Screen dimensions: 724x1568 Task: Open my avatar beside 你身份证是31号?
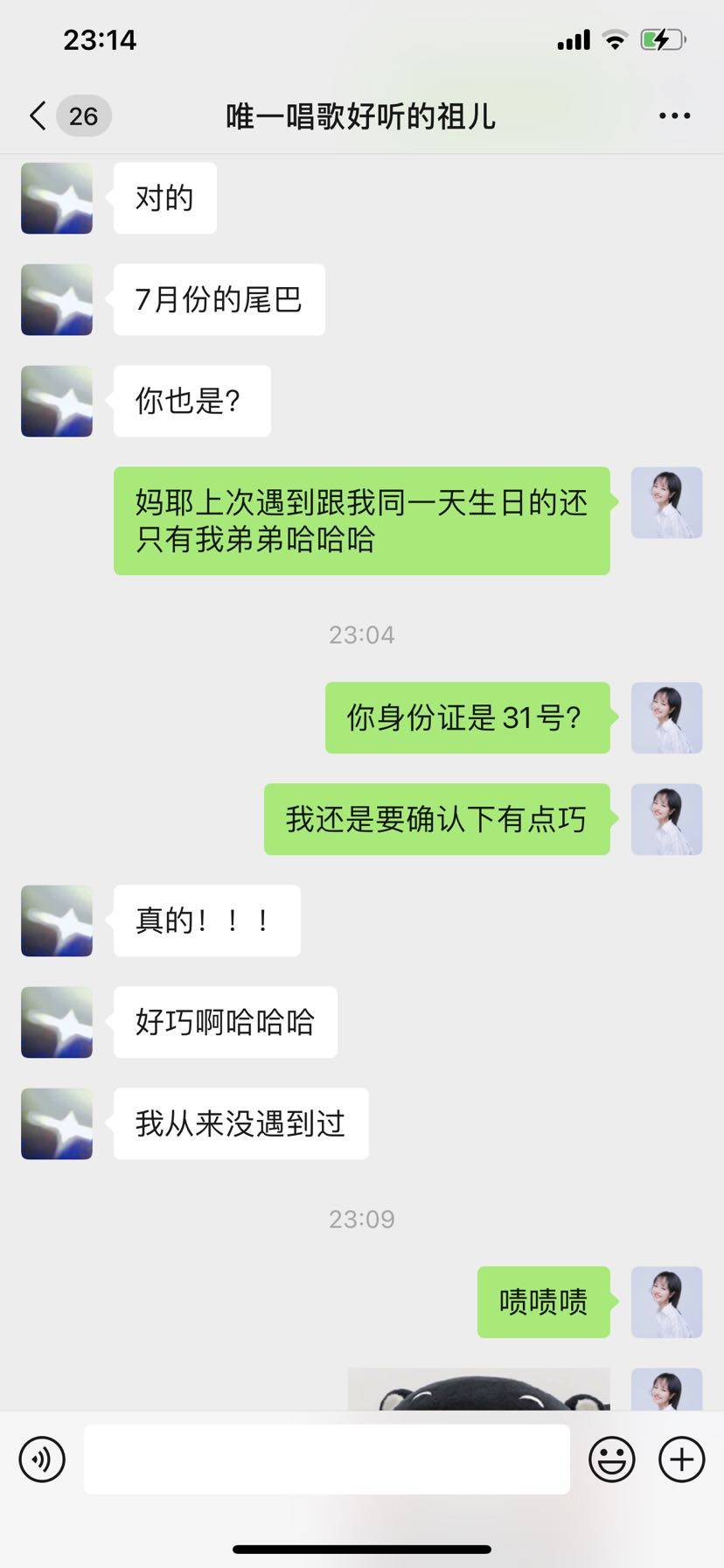666,718
